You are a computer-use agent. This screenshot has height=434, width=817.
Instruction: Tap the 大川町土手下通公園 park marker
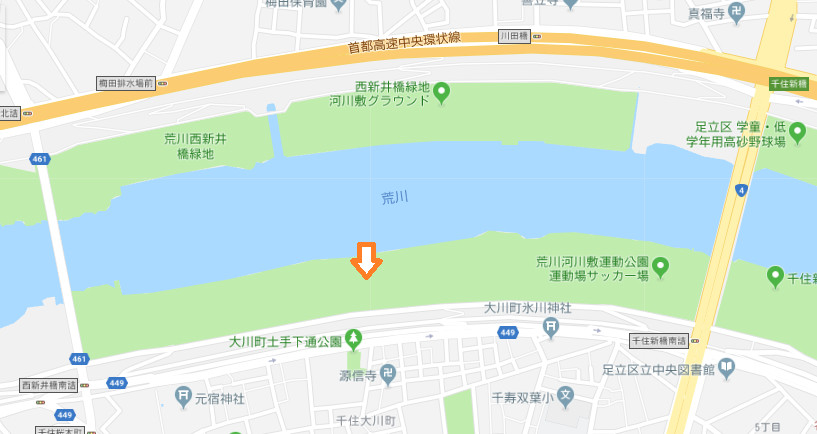coord(352,336)
